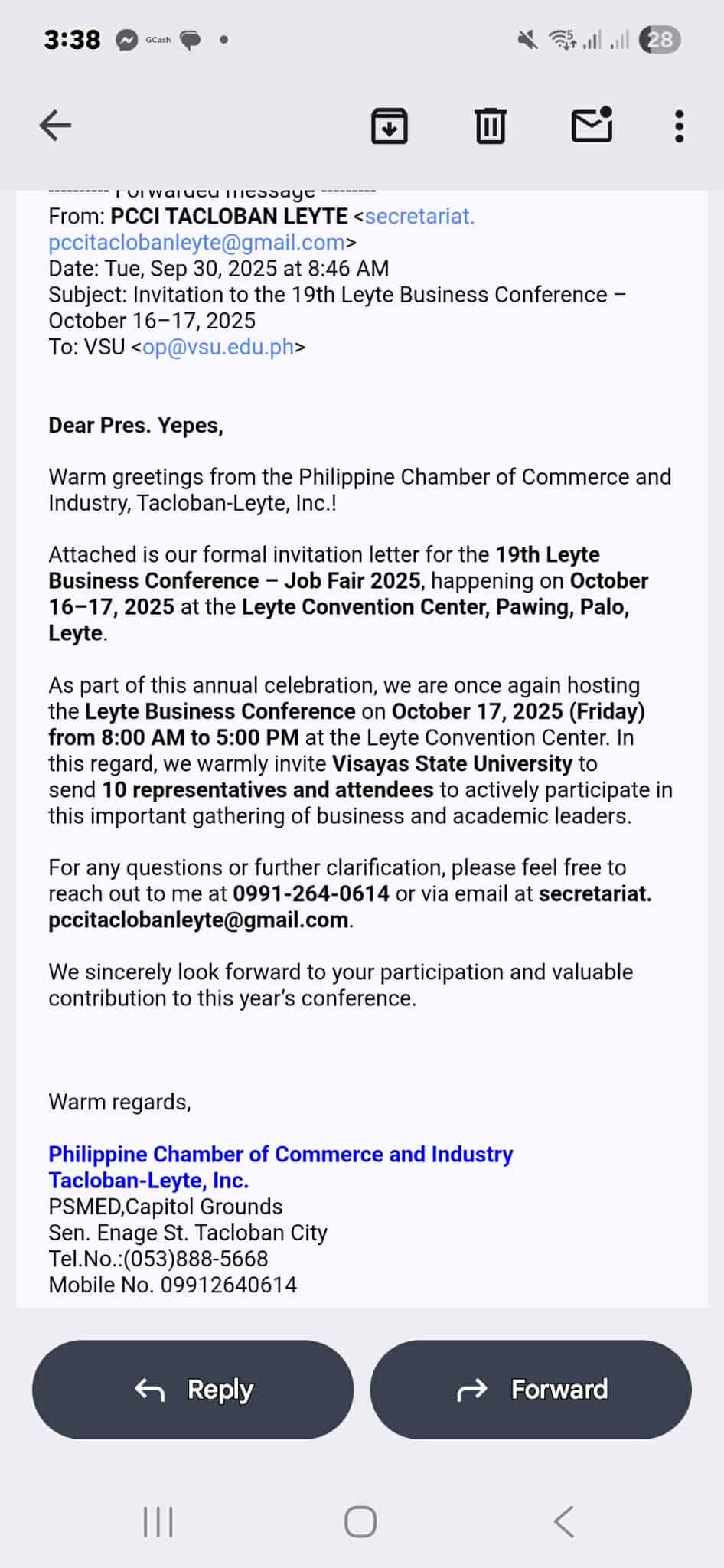This screenshot has height=1568, width=724.
Task: Reply to this email
Action: coord(193,1389)
